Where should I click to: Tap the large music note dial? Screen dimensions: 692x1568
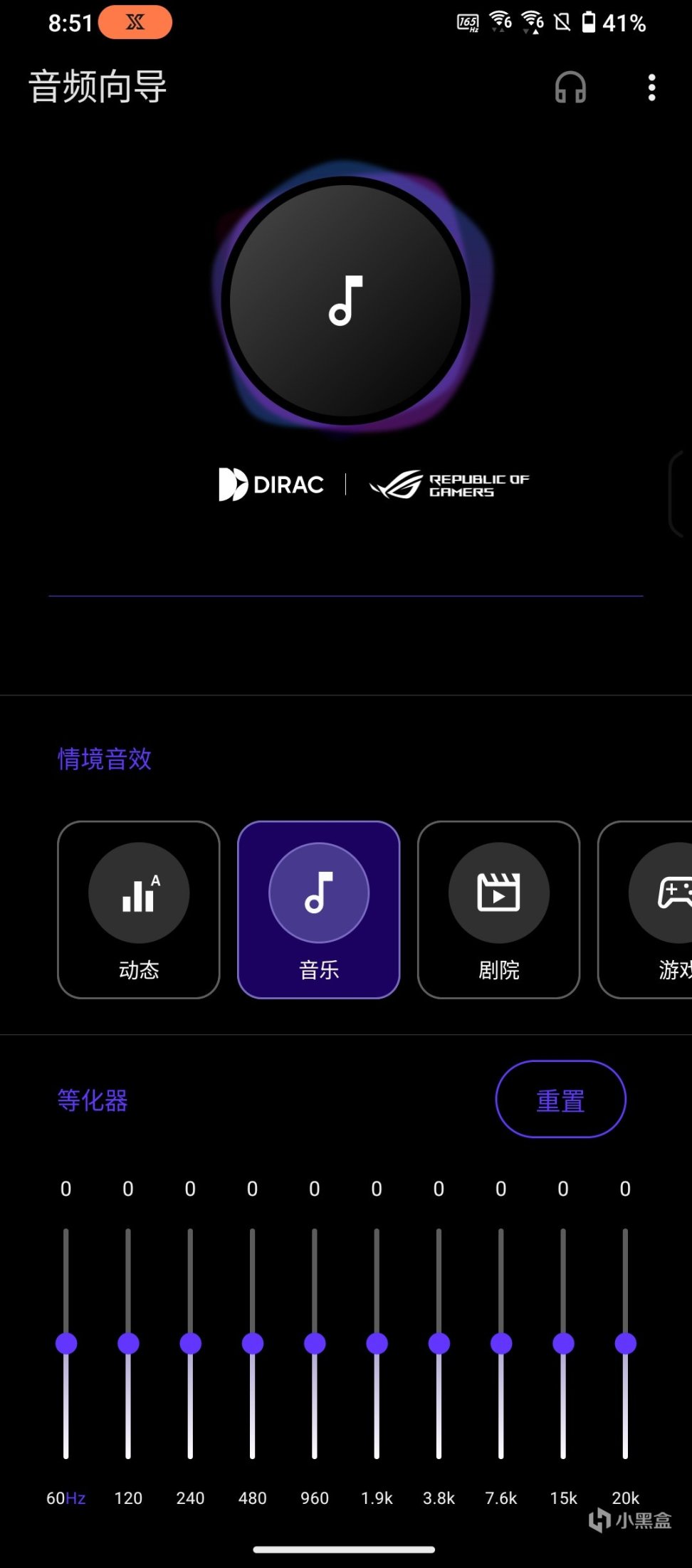tap(345, 300)
